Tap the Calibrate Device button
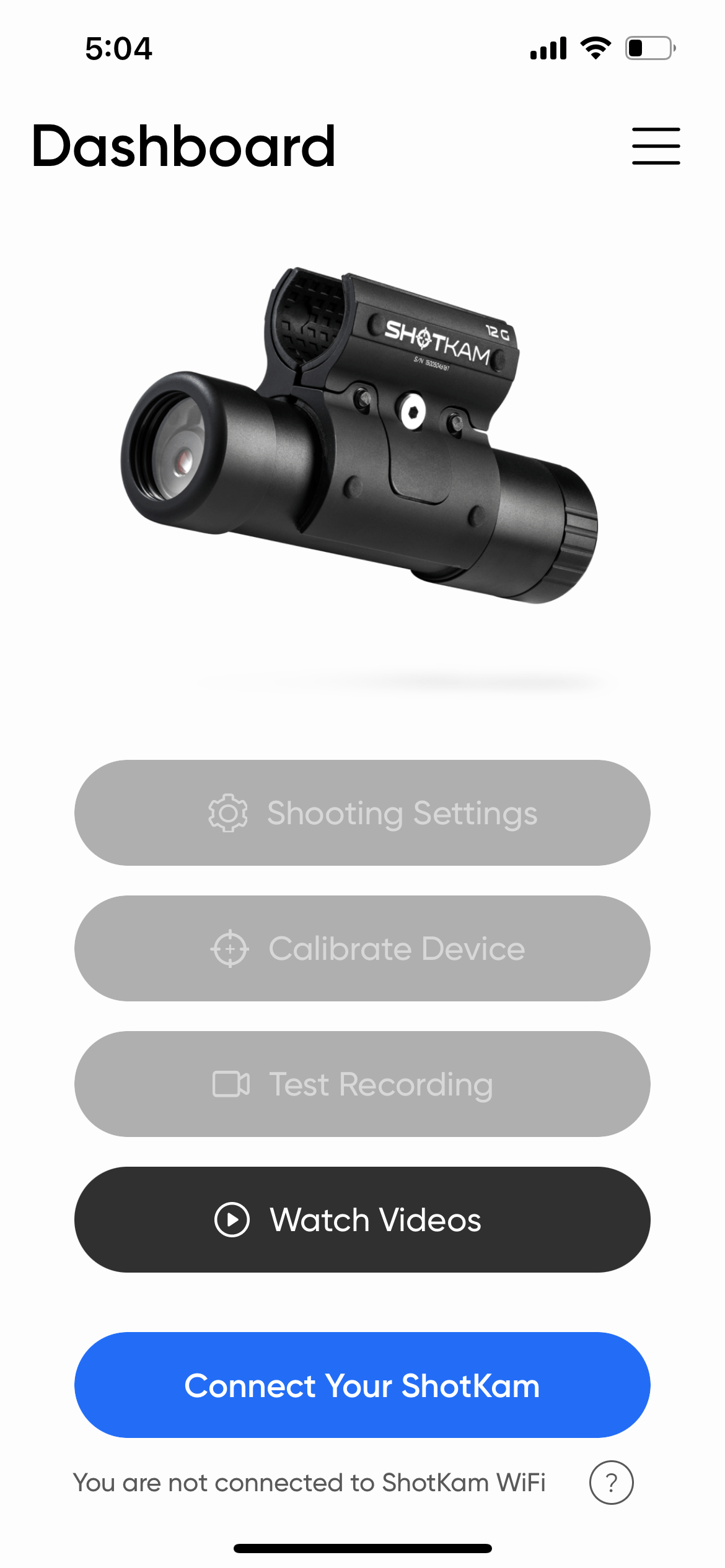 tap(362, 948)
